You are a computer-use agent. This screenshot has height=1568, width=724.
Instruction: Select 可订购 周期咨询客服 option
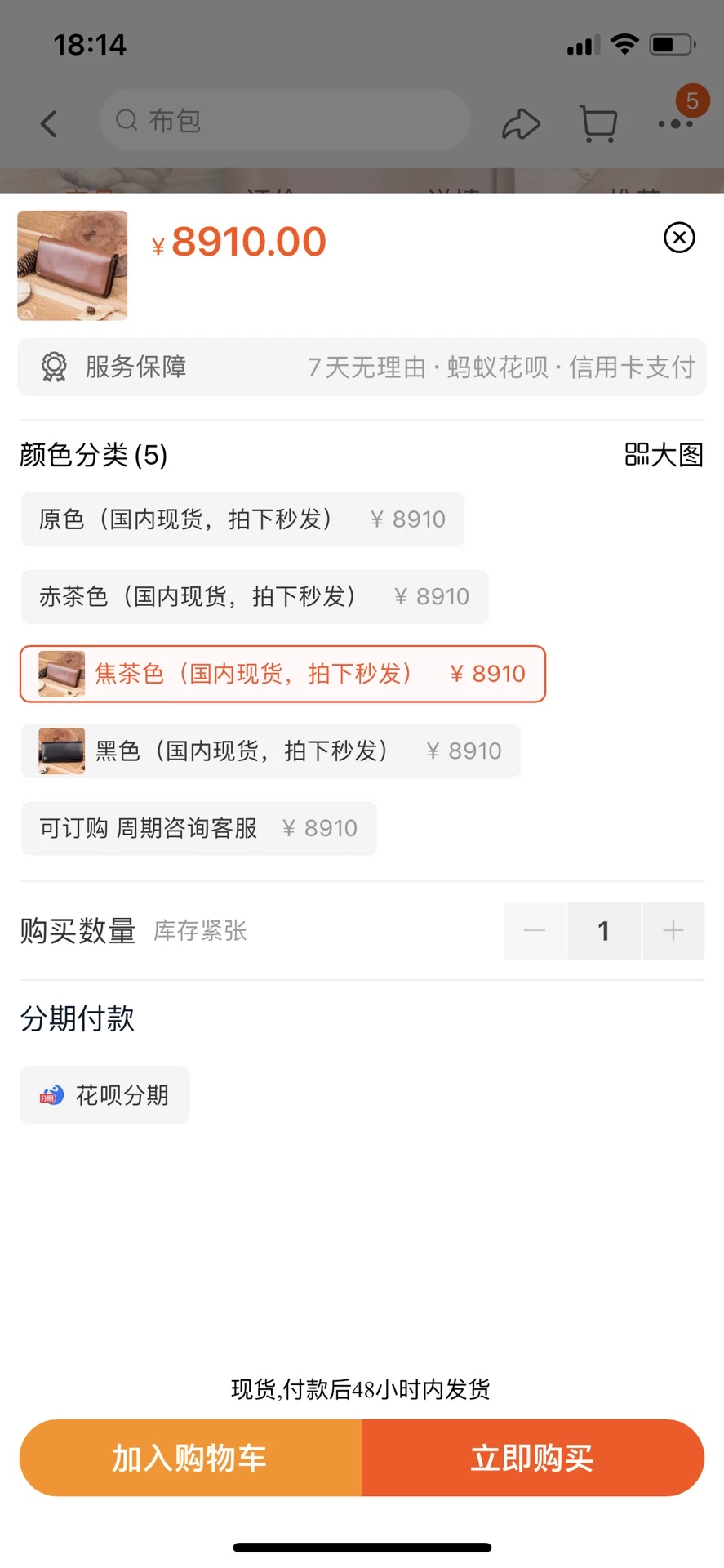click(198, 828)
